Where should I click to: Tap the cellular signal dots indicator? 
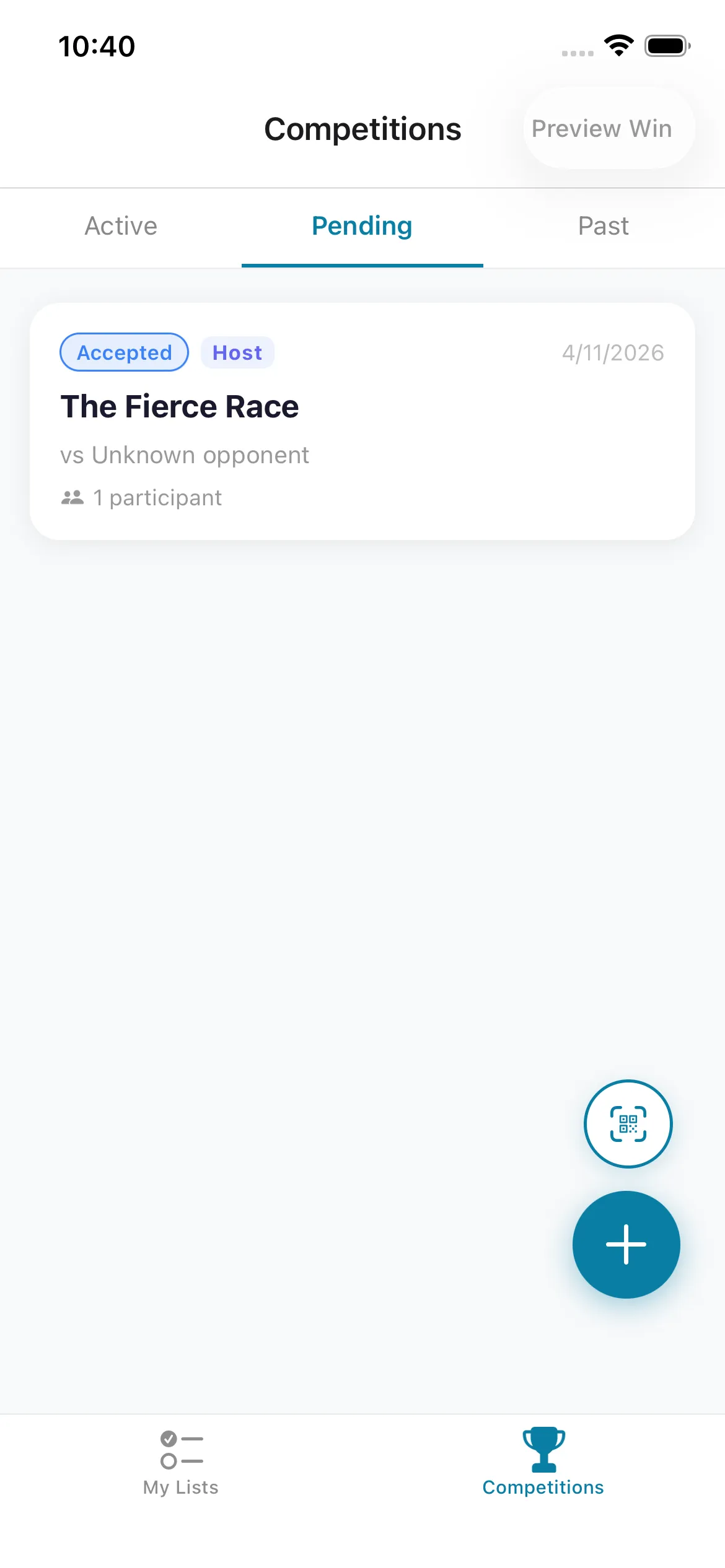click(576, 53)
